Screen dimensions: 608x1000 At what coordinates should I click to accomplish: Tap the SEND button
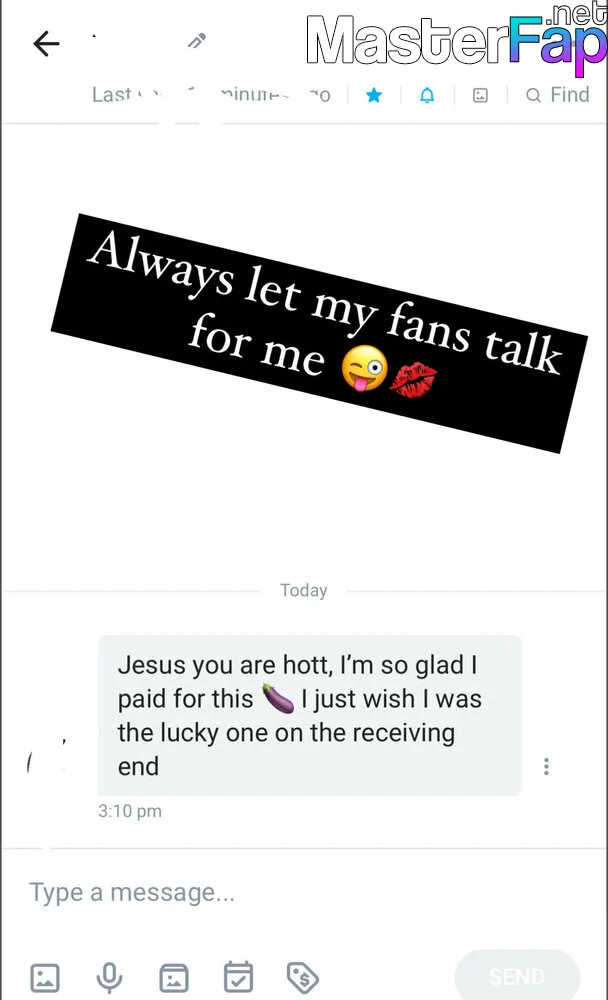pos(517,976)
